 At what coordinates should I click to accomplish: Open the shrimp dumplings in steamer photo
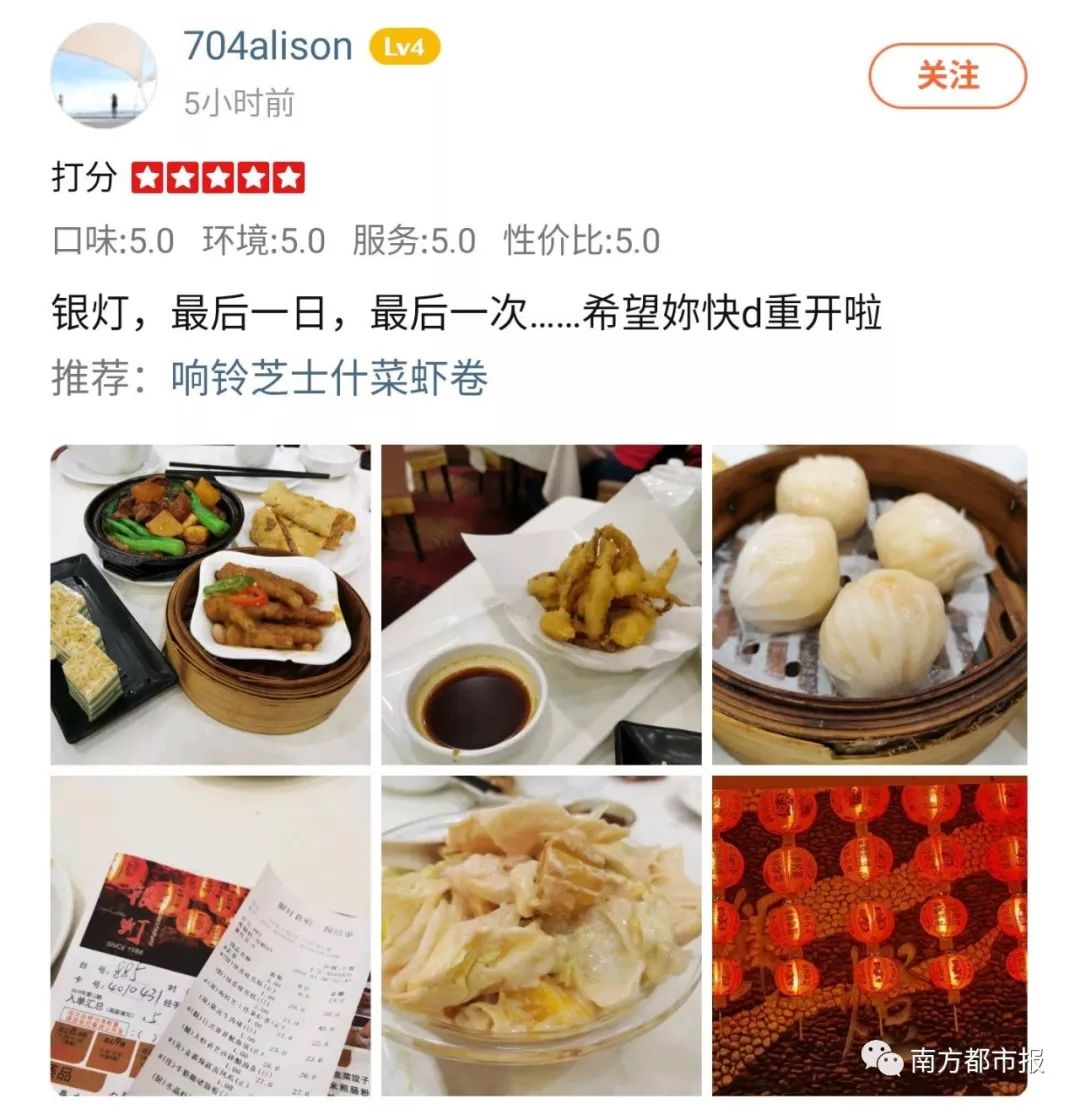point(869,604)
